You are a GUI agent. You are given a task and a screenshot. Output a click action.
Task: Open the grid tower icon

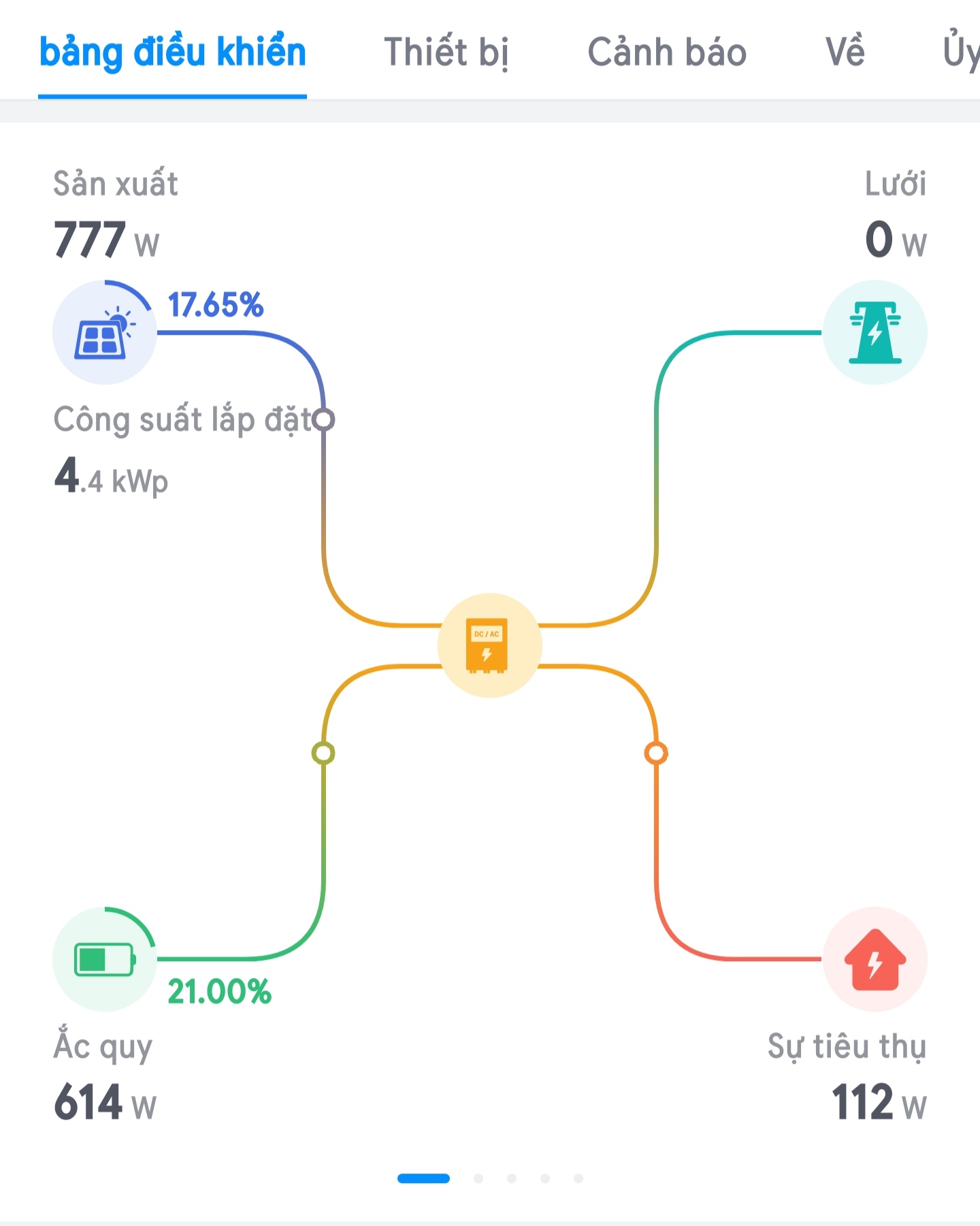click(x=875, y=333)
